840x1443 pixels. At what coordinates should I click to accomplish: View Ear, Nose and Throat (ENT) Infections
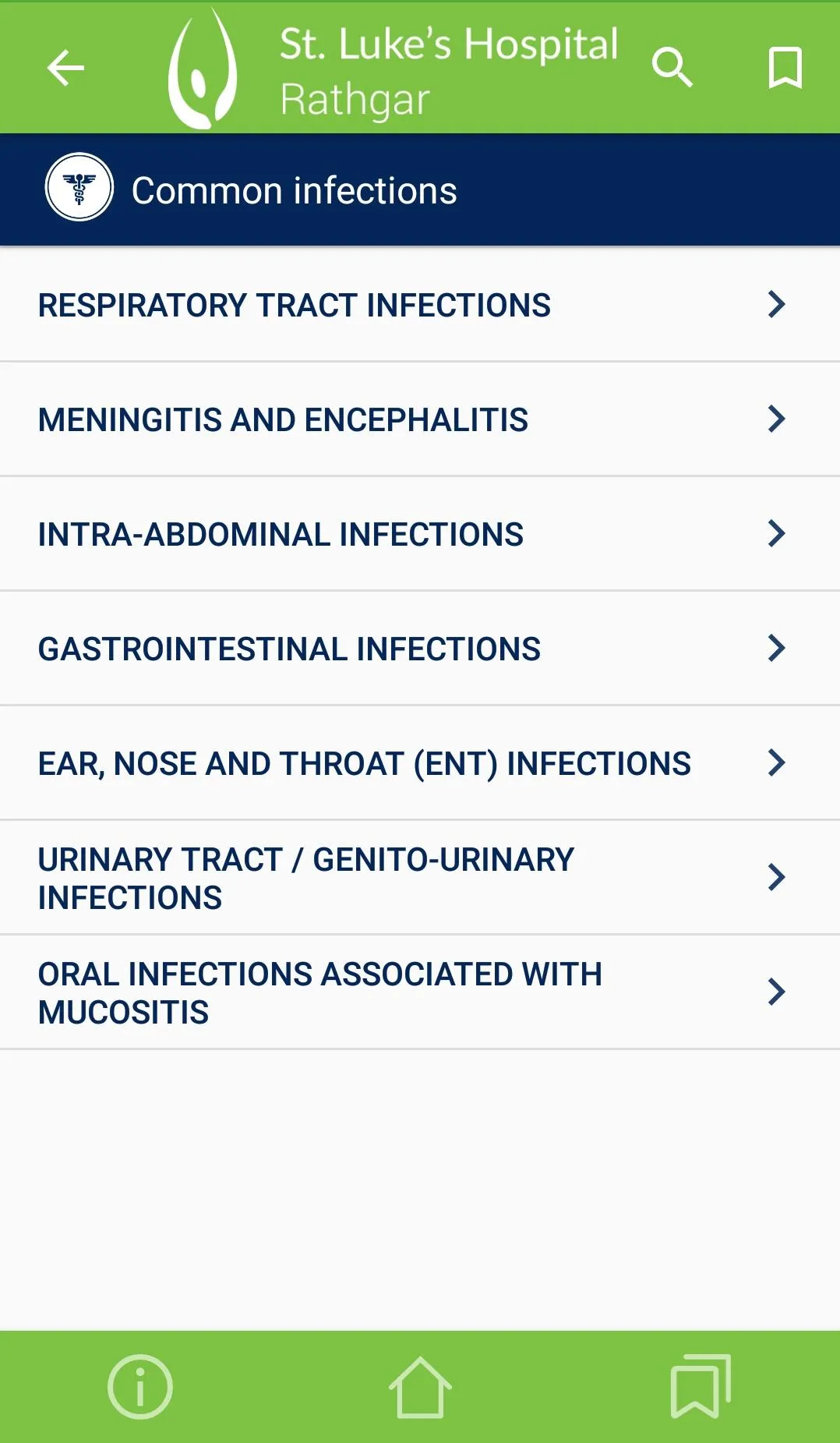click(420, 763)
